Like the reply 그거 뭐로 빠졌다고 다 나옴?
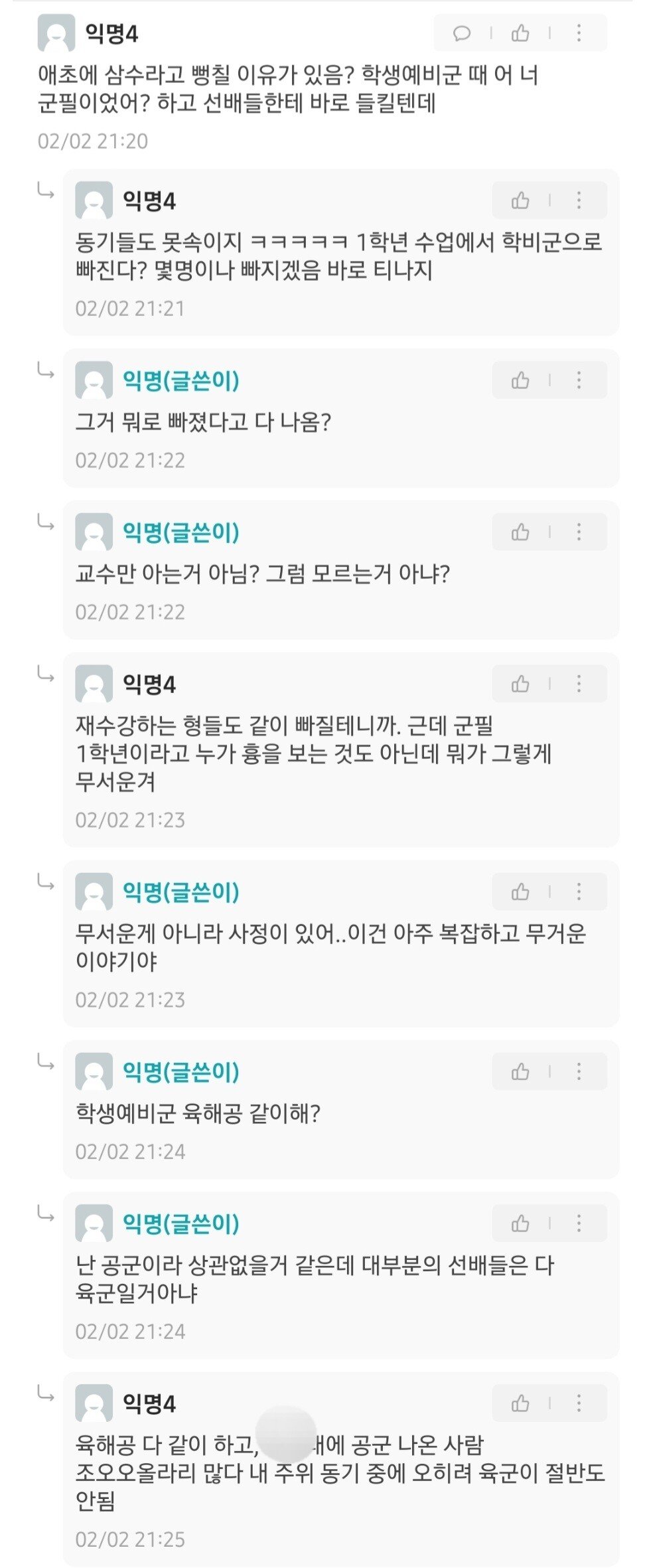The width and height of the screenshot is (645, 1568). point(520,380)
